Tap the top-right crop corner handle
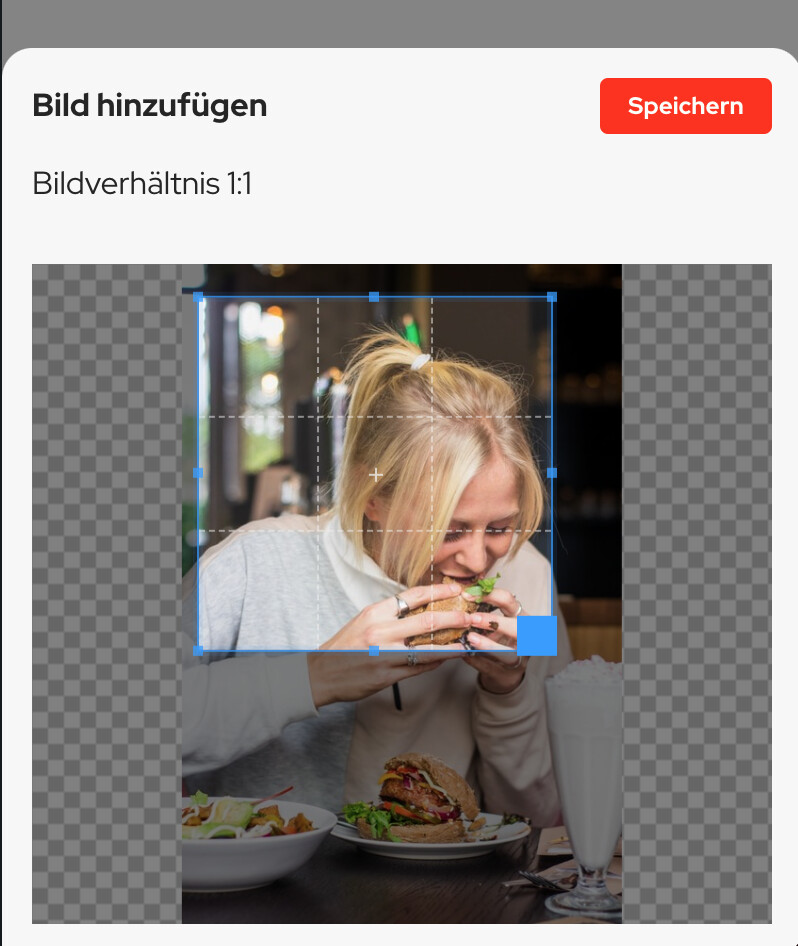 552,297
